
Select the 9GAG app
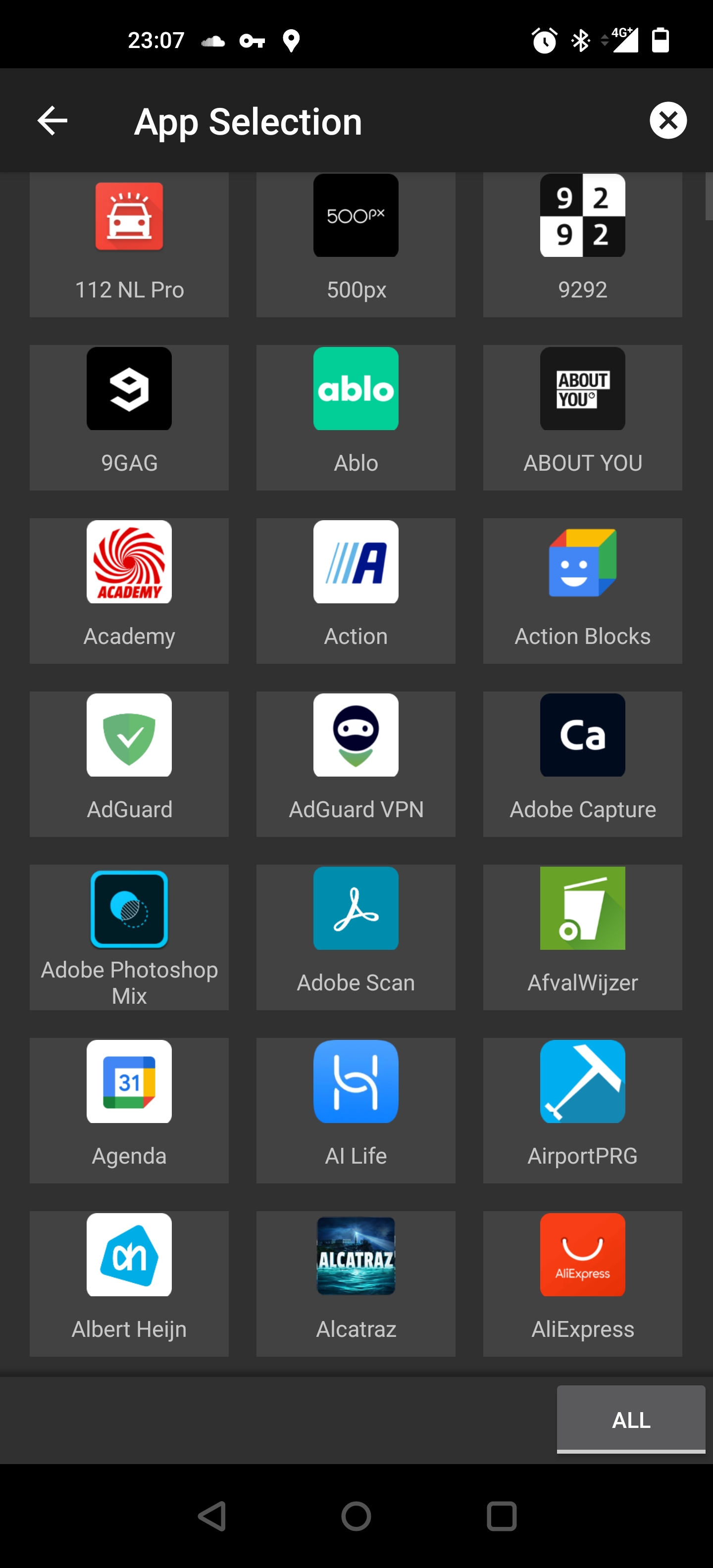pos(129,417)
